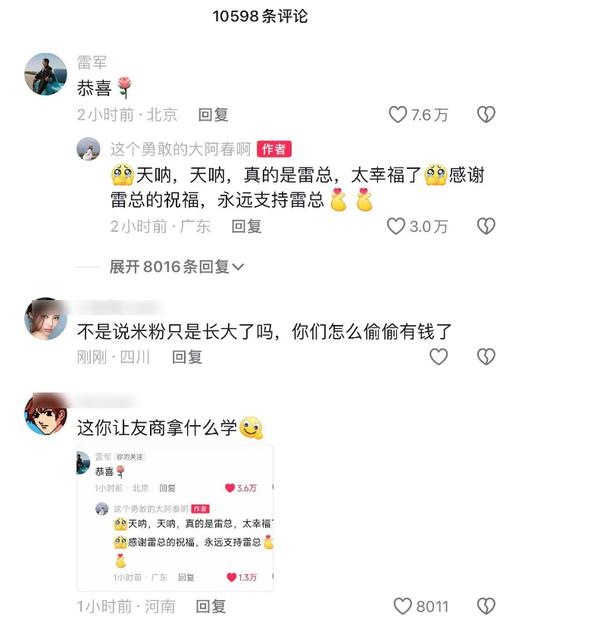600x619 pixels.
Task: Like 雷军's comment 恭喜
Action: click(x=398, y=115)
